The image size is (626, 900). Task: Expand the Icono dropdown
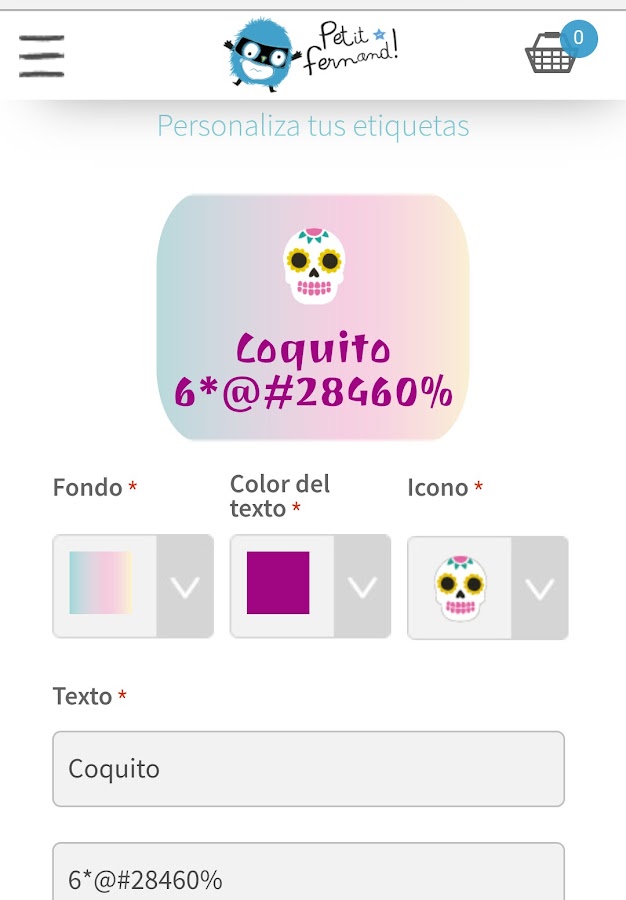click(539, 589)
